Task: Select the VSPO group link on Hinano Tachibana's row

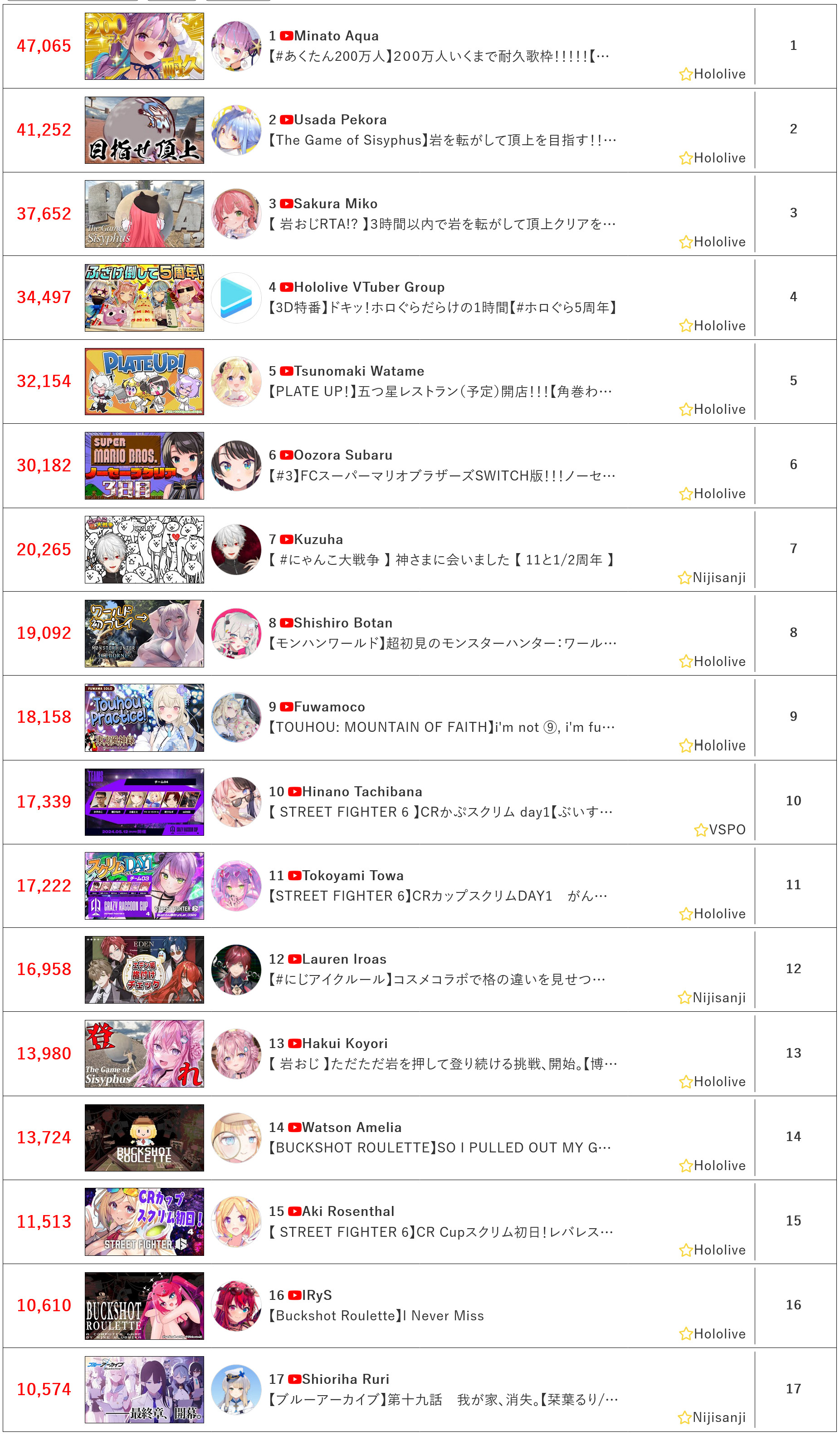Action: (x=720, y=829)
